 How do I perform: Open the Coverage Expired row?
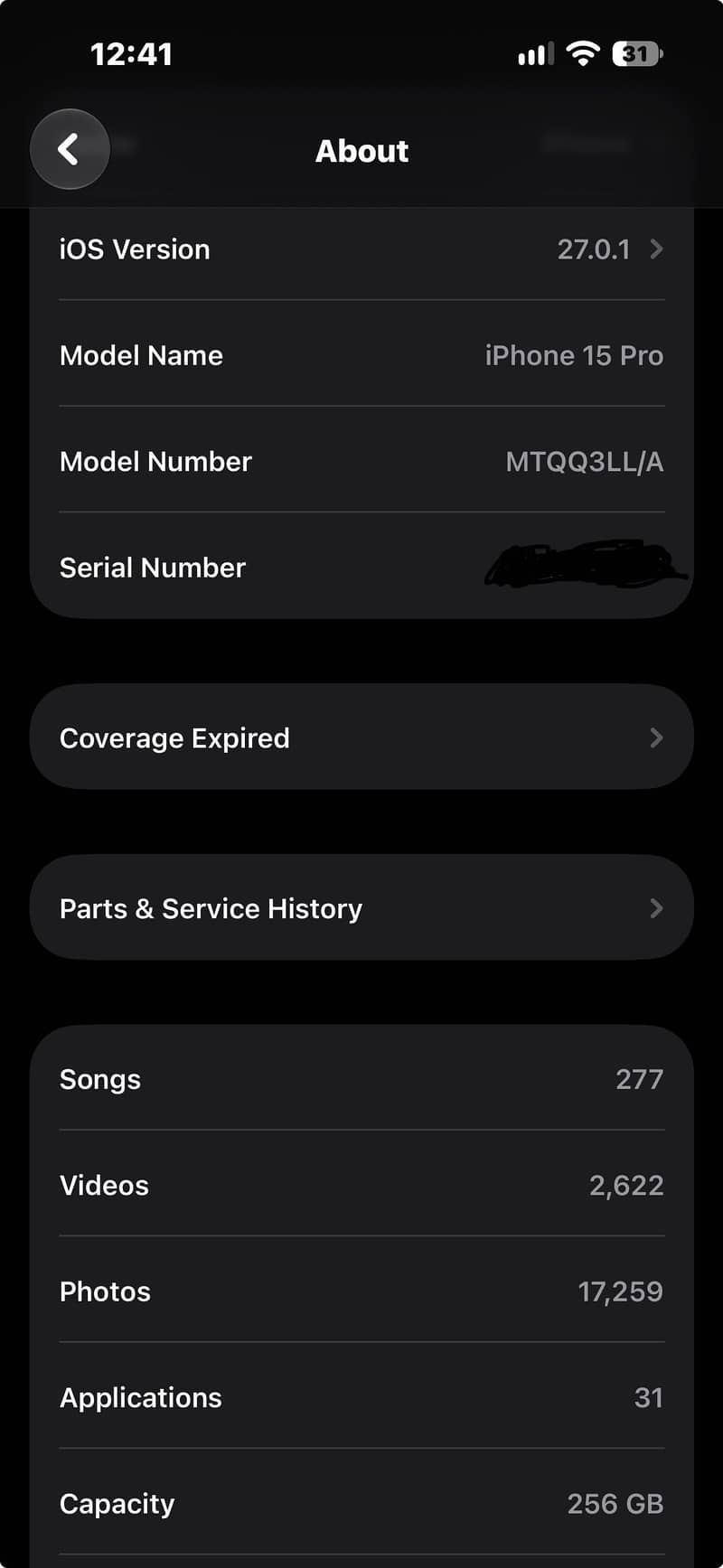tap(361, 737)
